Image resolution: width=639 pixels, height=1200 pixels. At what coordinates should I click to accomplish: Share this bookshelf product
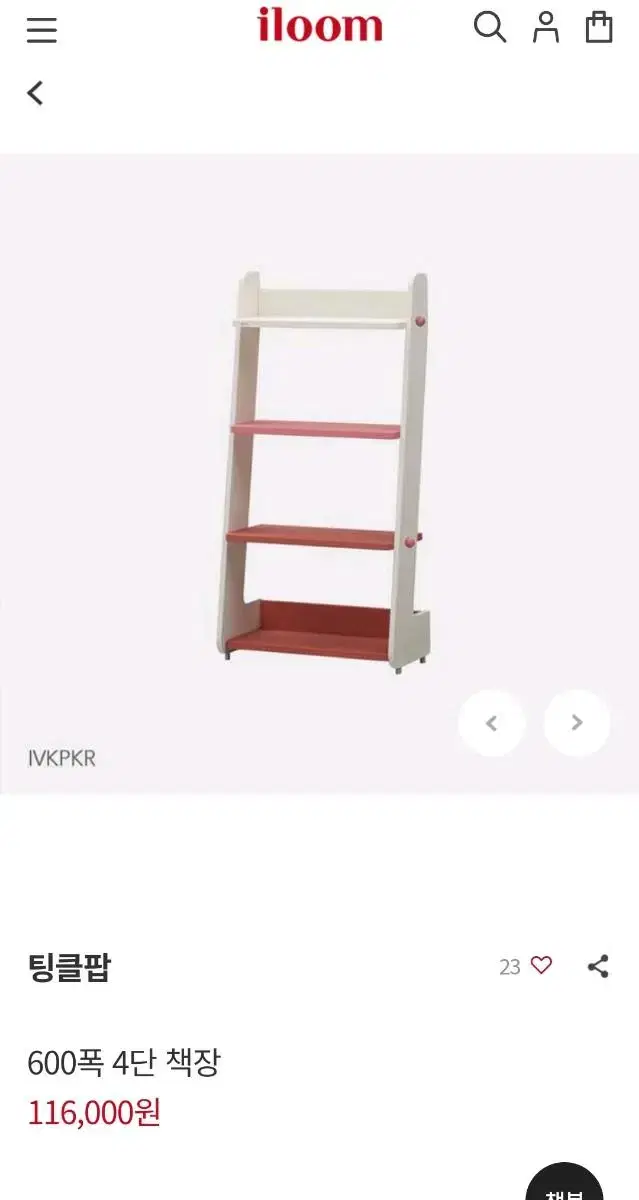(x=598, y=966)
